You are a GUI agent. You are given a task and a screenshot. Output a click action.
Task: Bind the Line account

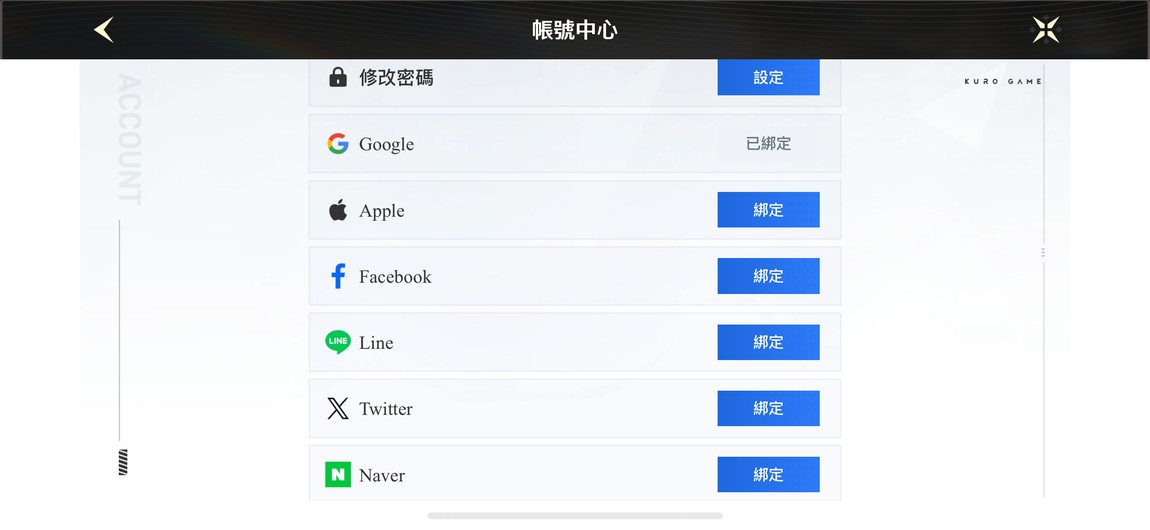(x=768, y=342)
